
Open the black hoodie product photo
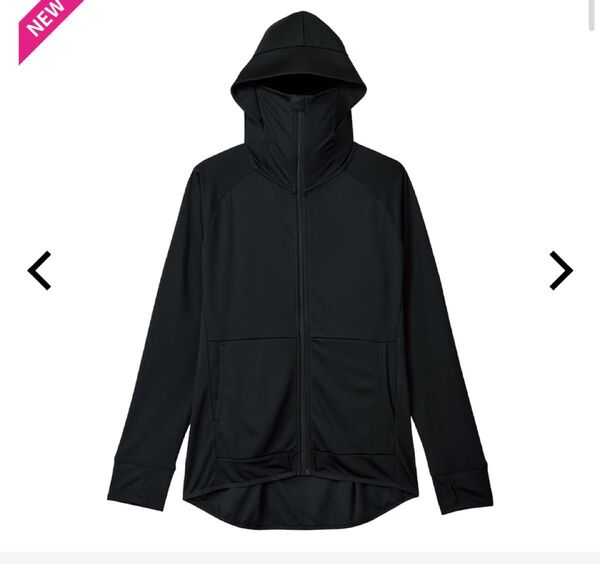point(300,280)
